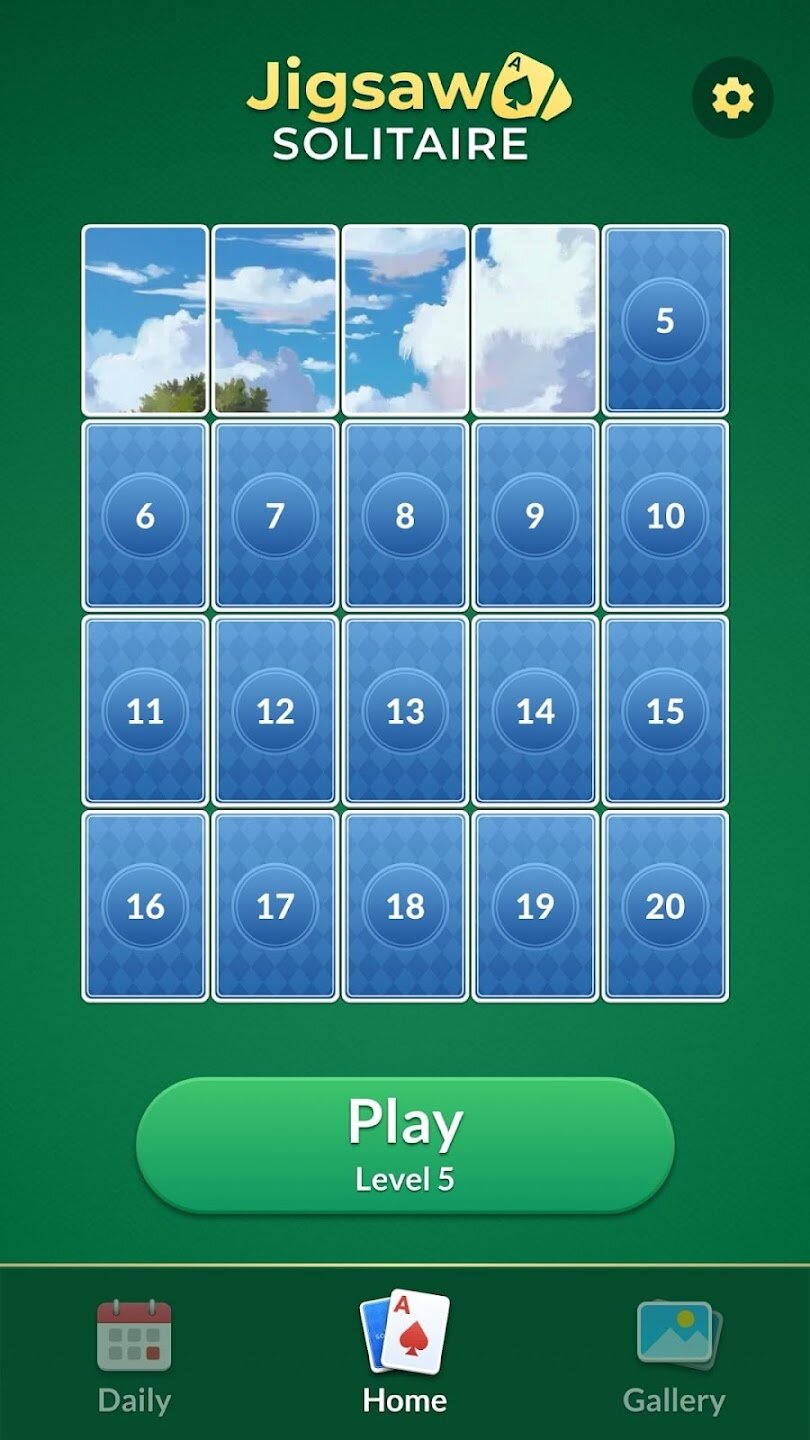Start playing Level 5

click(x=405, y=1144)
